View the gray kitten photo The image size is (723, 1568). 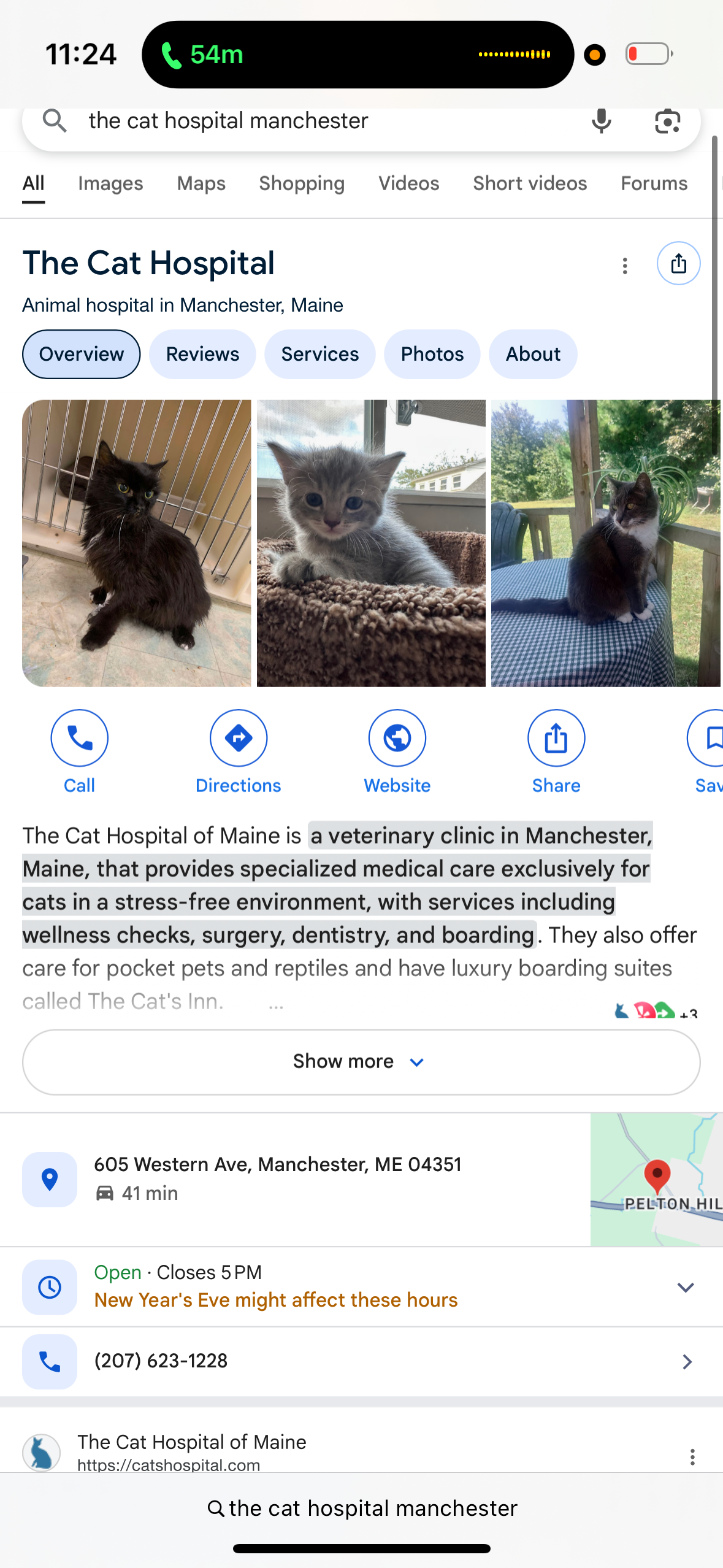pyautogui.click(x=371, y=543)
